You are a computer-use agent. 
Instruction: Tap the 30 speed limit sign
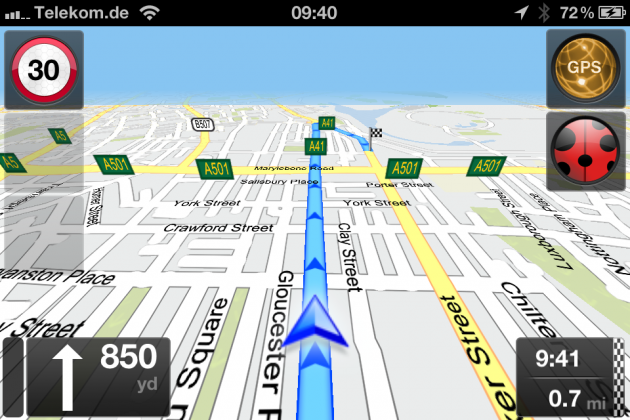click(42, 69)
